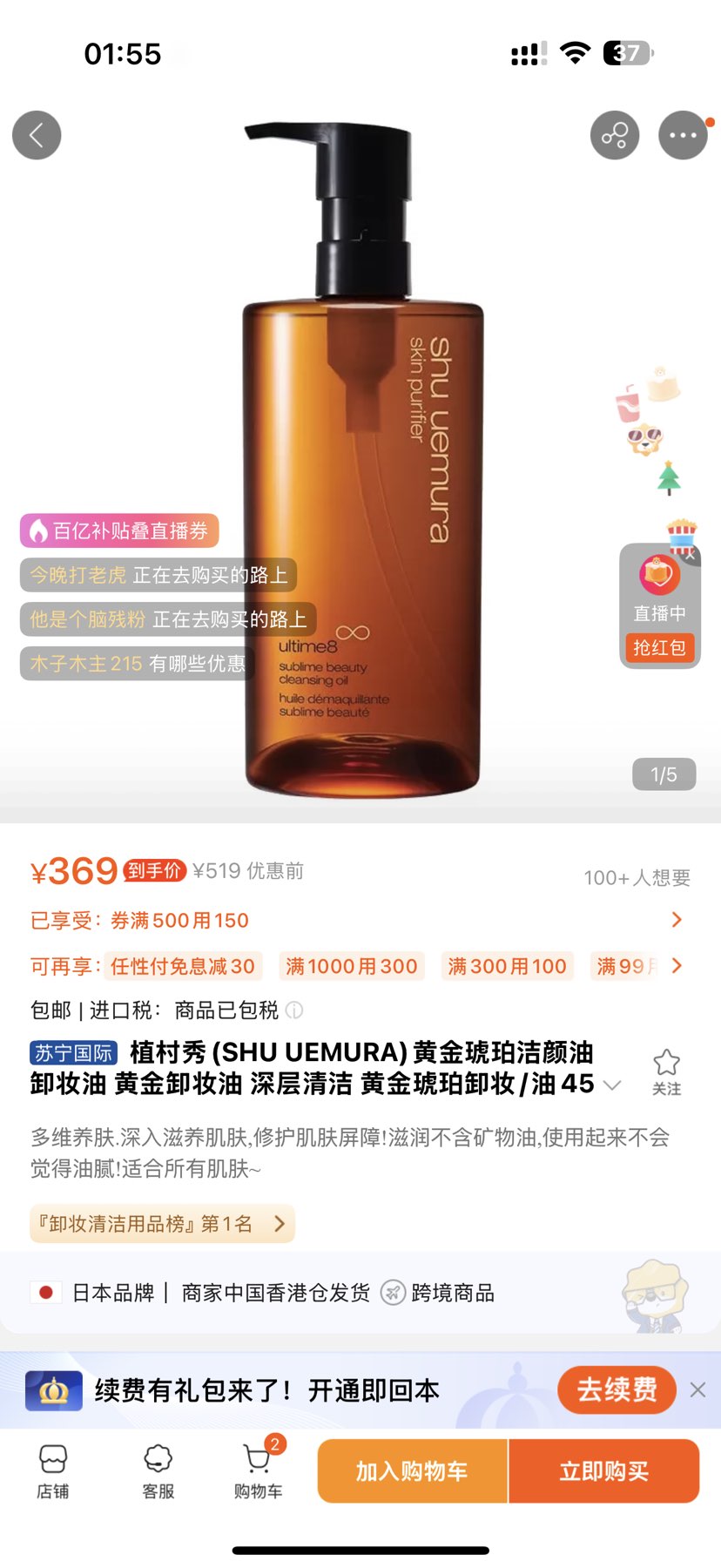
Task: Grab the 抢红包 red packet
Action: [x=659, y=649]
